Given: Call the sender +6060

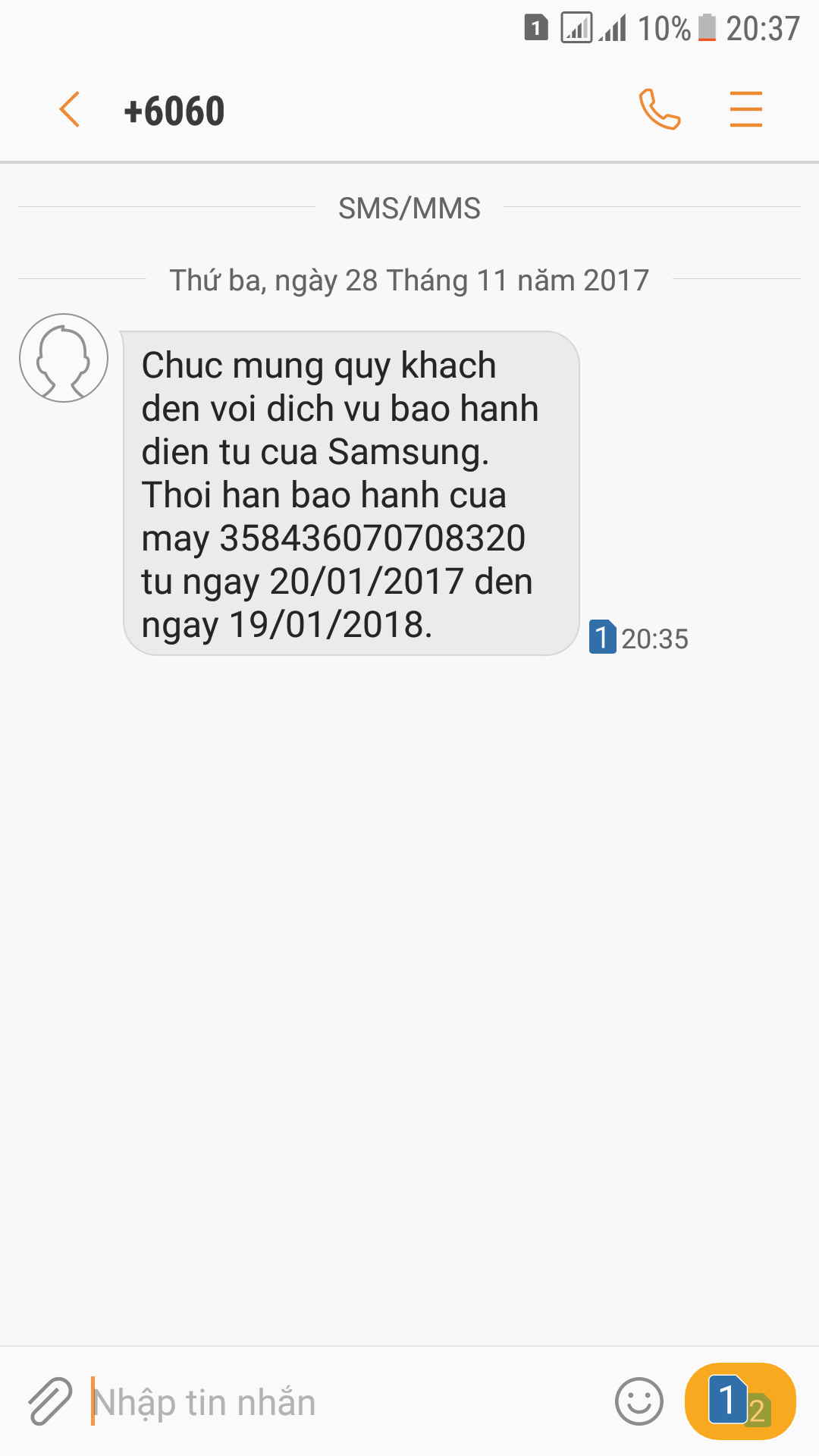Looking at the screenshot, I should (659, 109).
